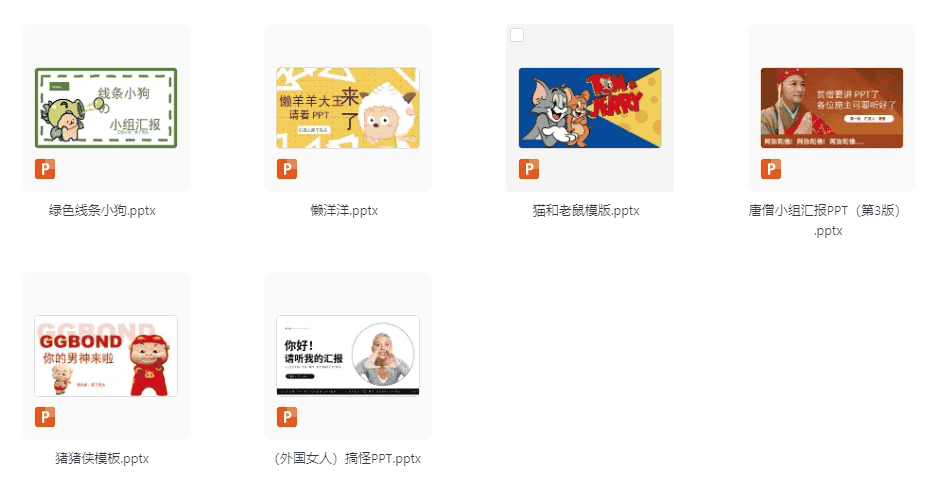941x497 pixels.
Task: Select checkbox on 猫和老鼠模版.pptx
Action: pyautogui.click(x=517, y=36)
